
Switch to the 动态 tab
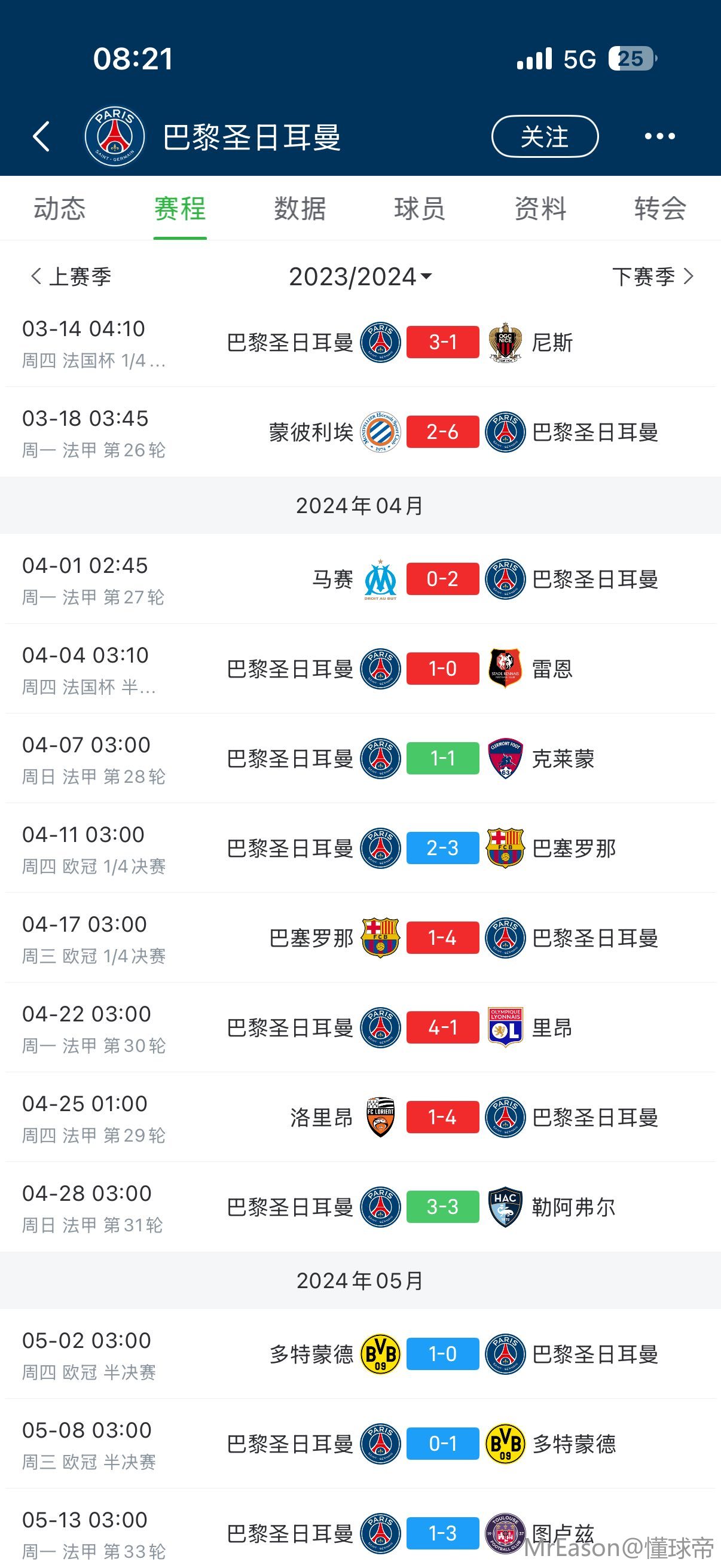[60, 209]
